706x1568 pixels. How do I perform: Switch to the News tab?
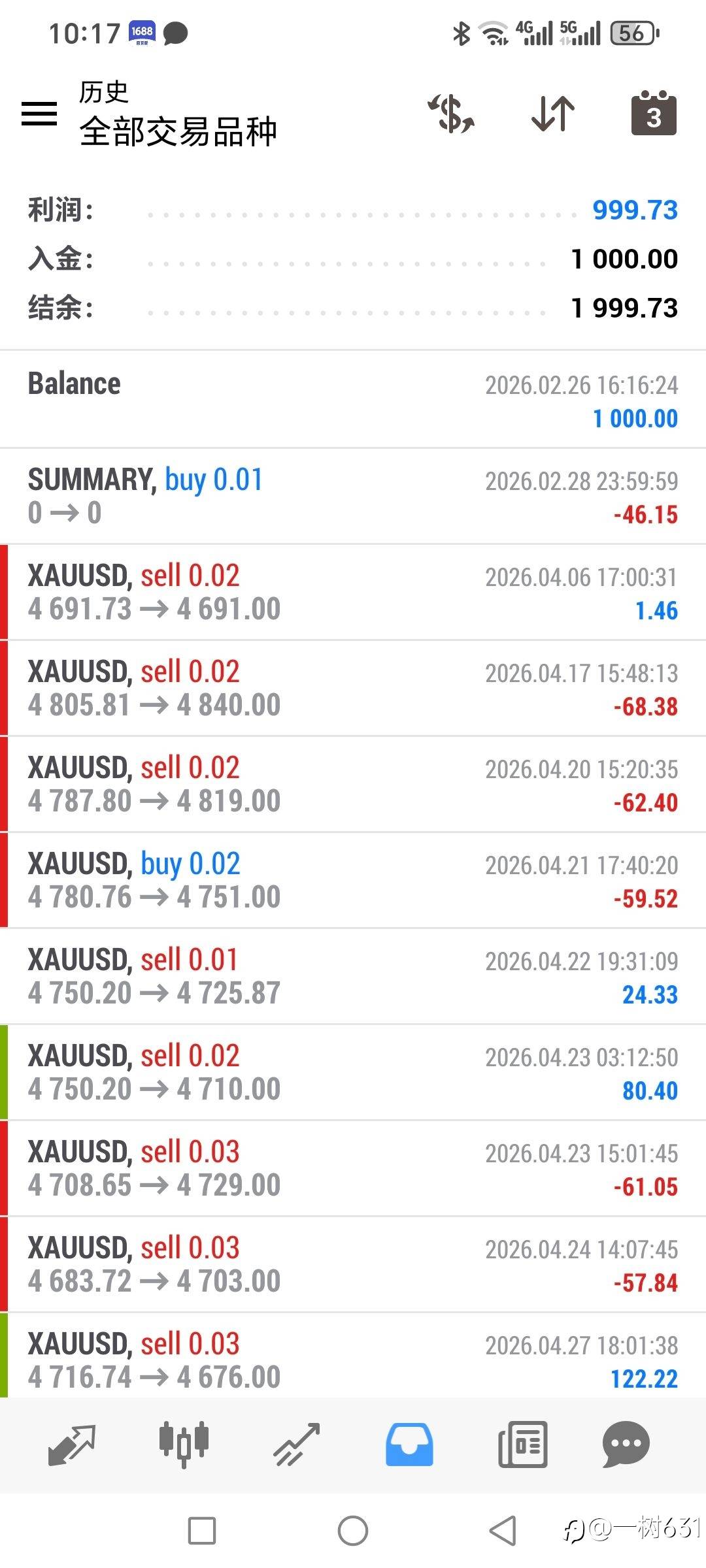coord(522,1445)
